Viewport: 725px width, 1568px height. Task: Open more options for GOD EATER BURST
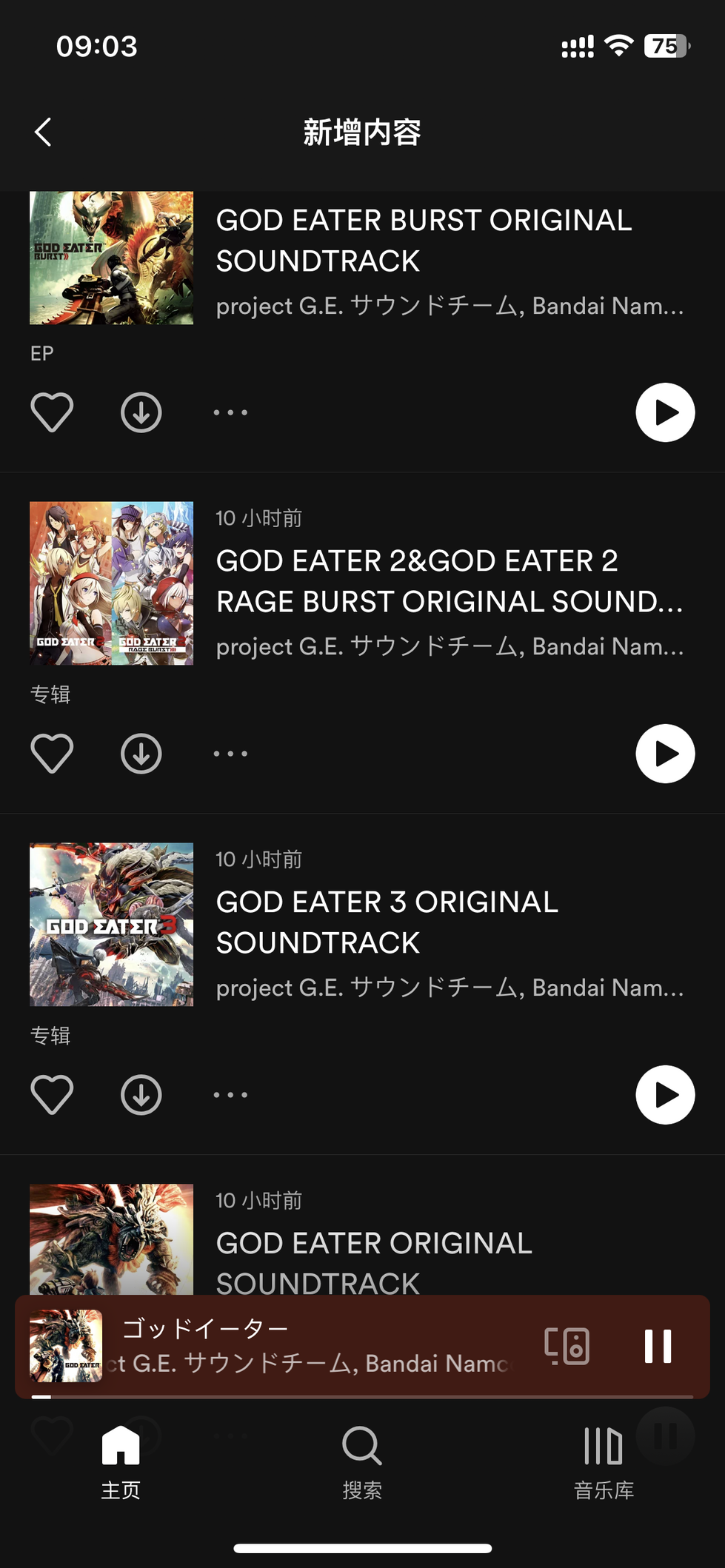click(230, 412)
